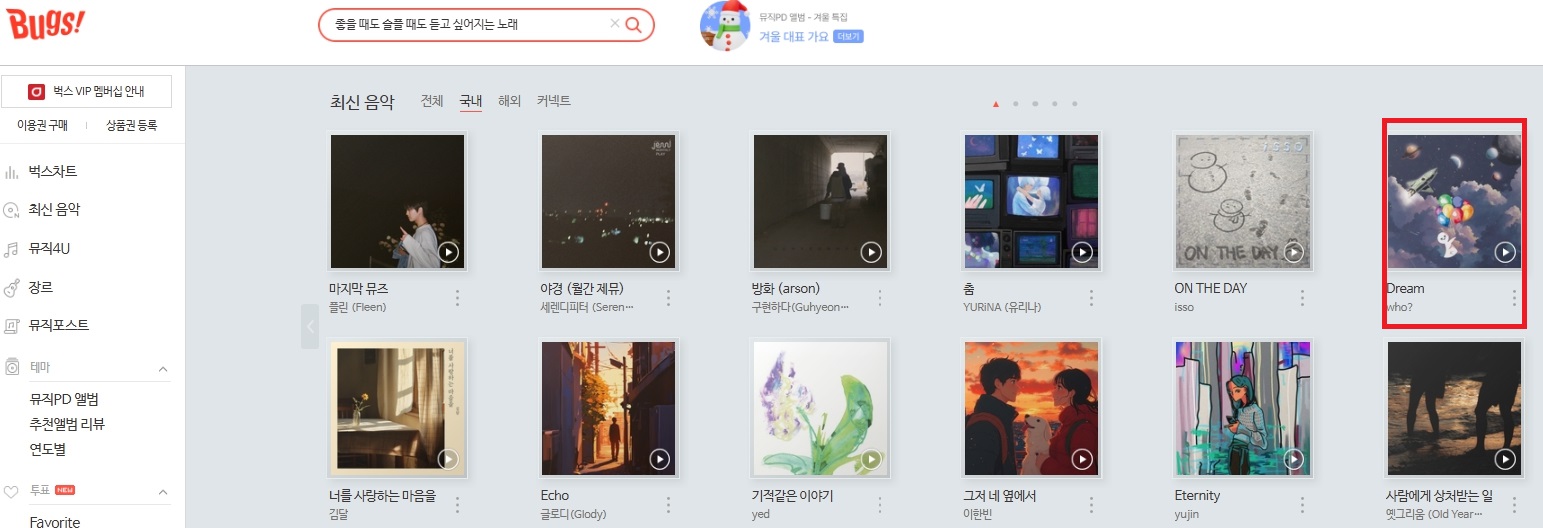Screen dimensions: 1543x528
Task: Select the 커넥트 tab
Action: (x=553, y=101)
